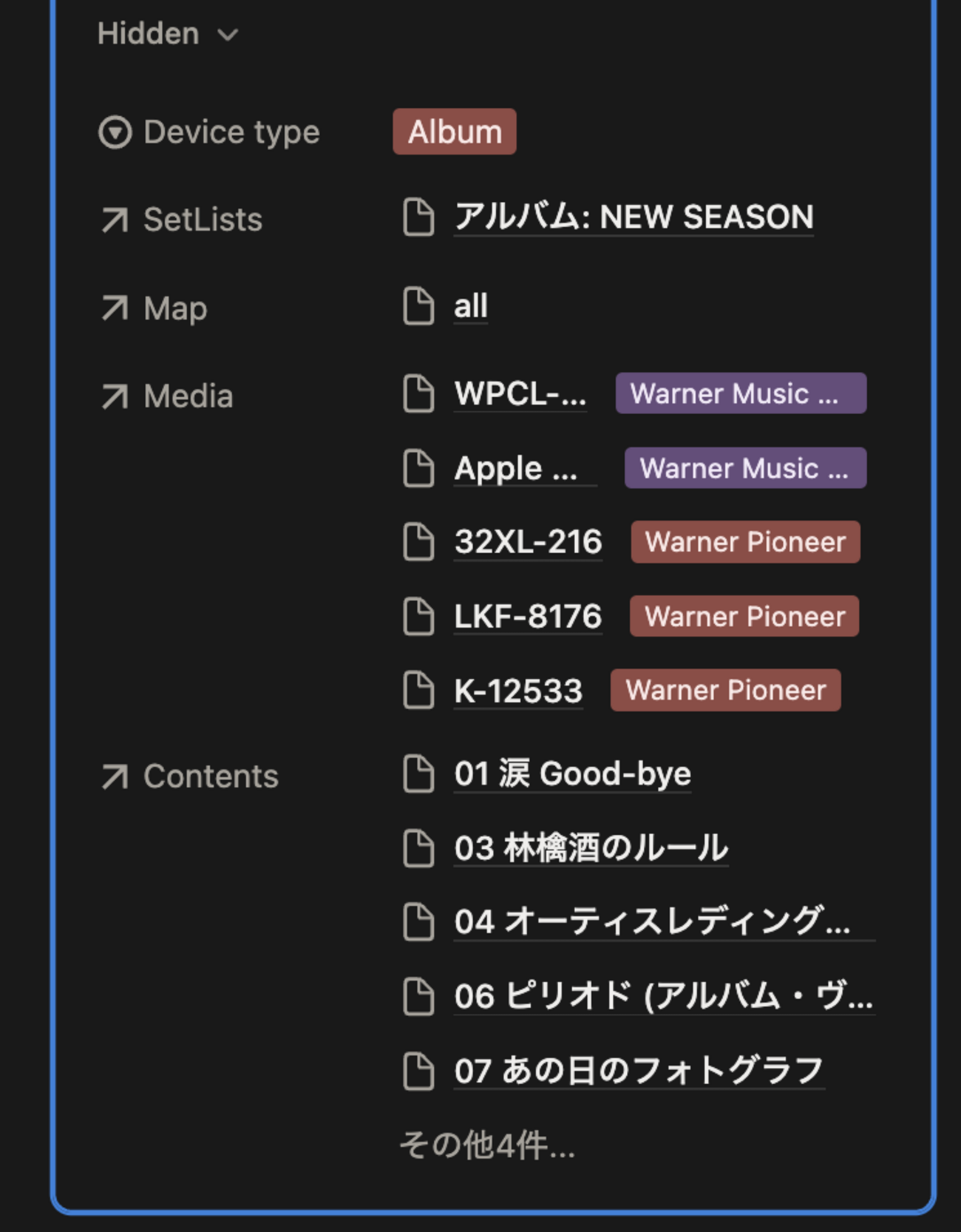Open the Apple media page

tap(515, 468)
